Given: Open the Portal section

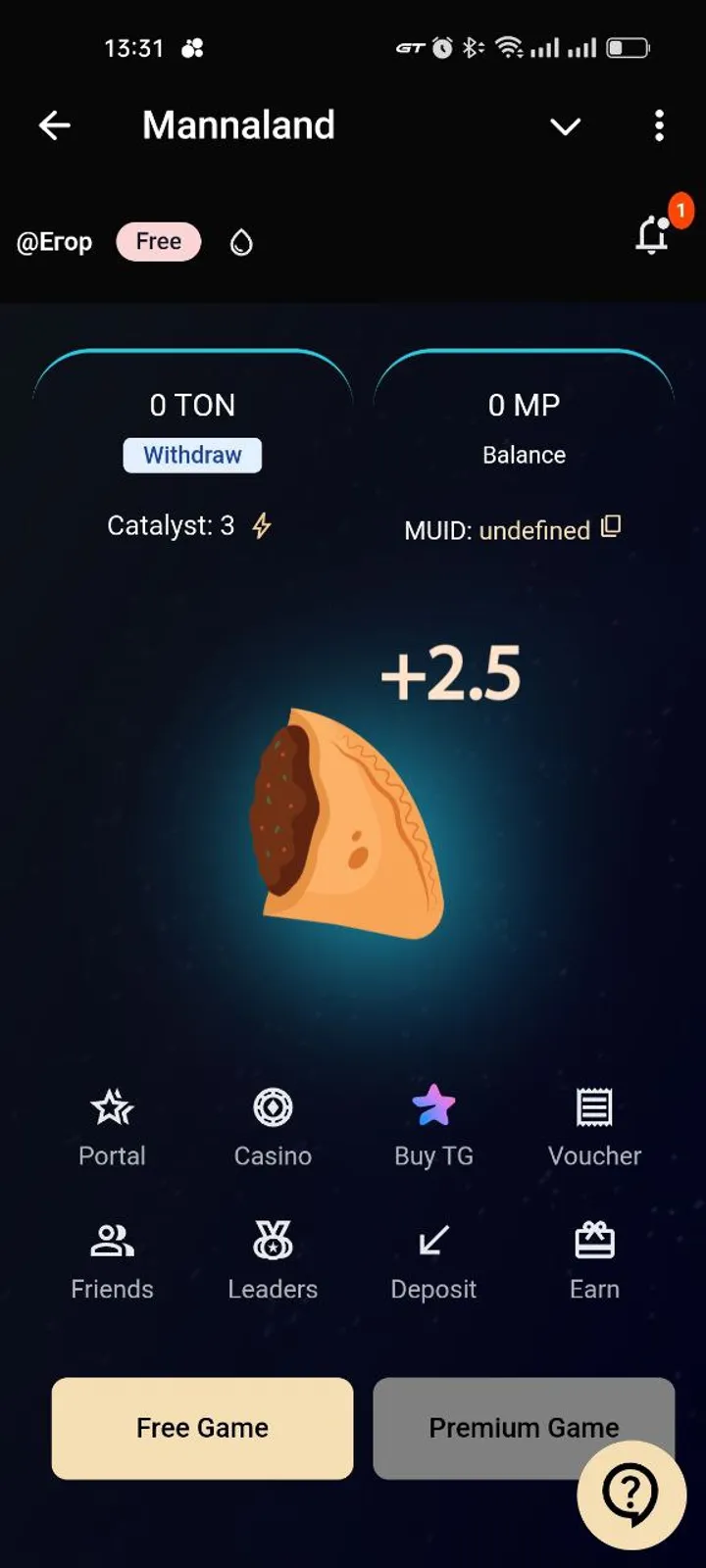Looking at the screenshot, I should coord(111,1125).
